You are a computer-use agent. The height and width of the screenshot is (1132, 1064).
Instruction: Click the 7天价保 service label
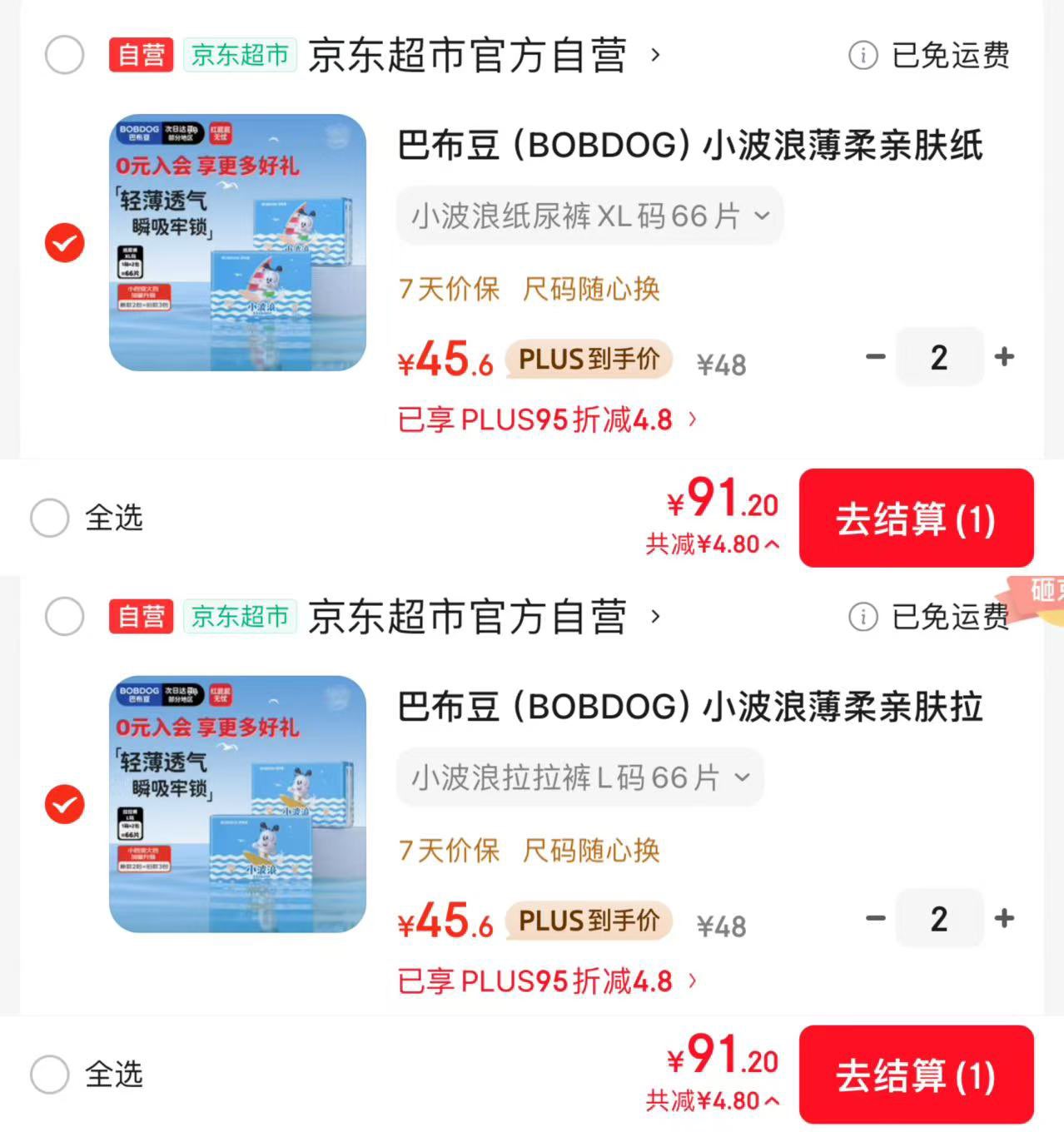(450, 290)
